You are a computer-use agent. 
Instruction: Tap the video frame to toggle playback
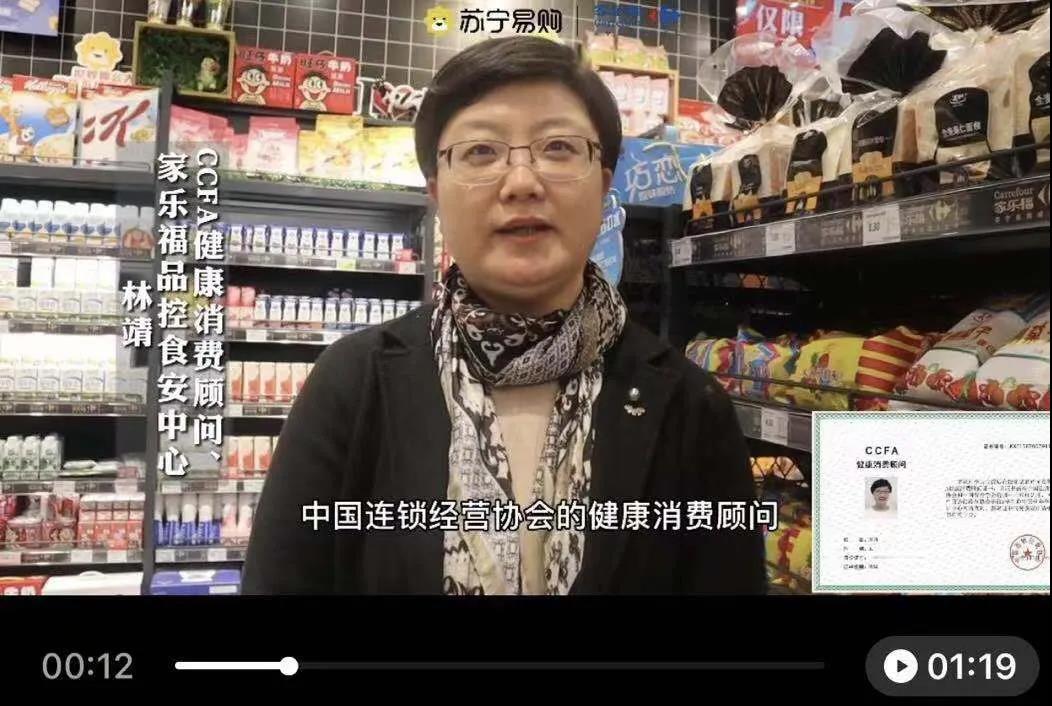pos(526,300)
